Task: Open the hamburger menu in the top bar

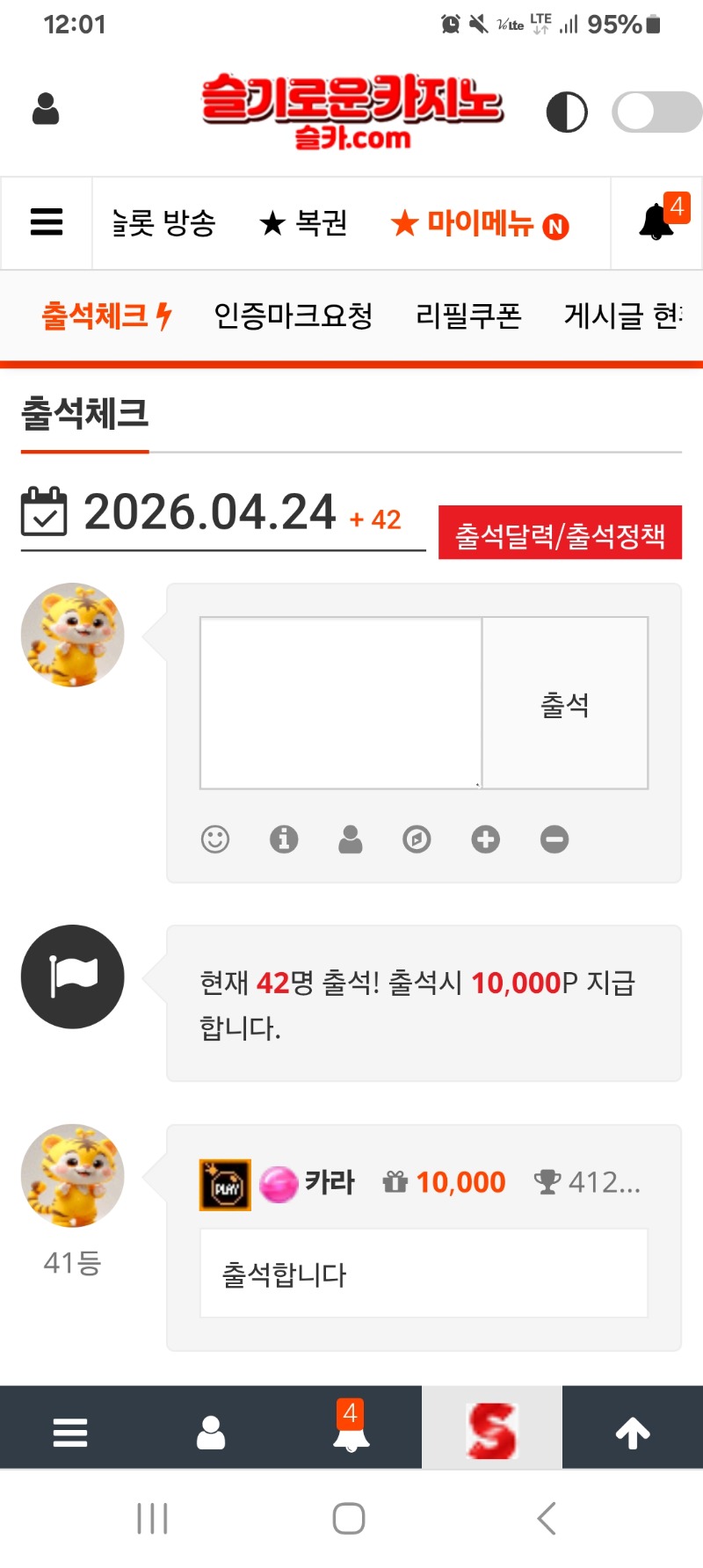Action: pos(47,222)
